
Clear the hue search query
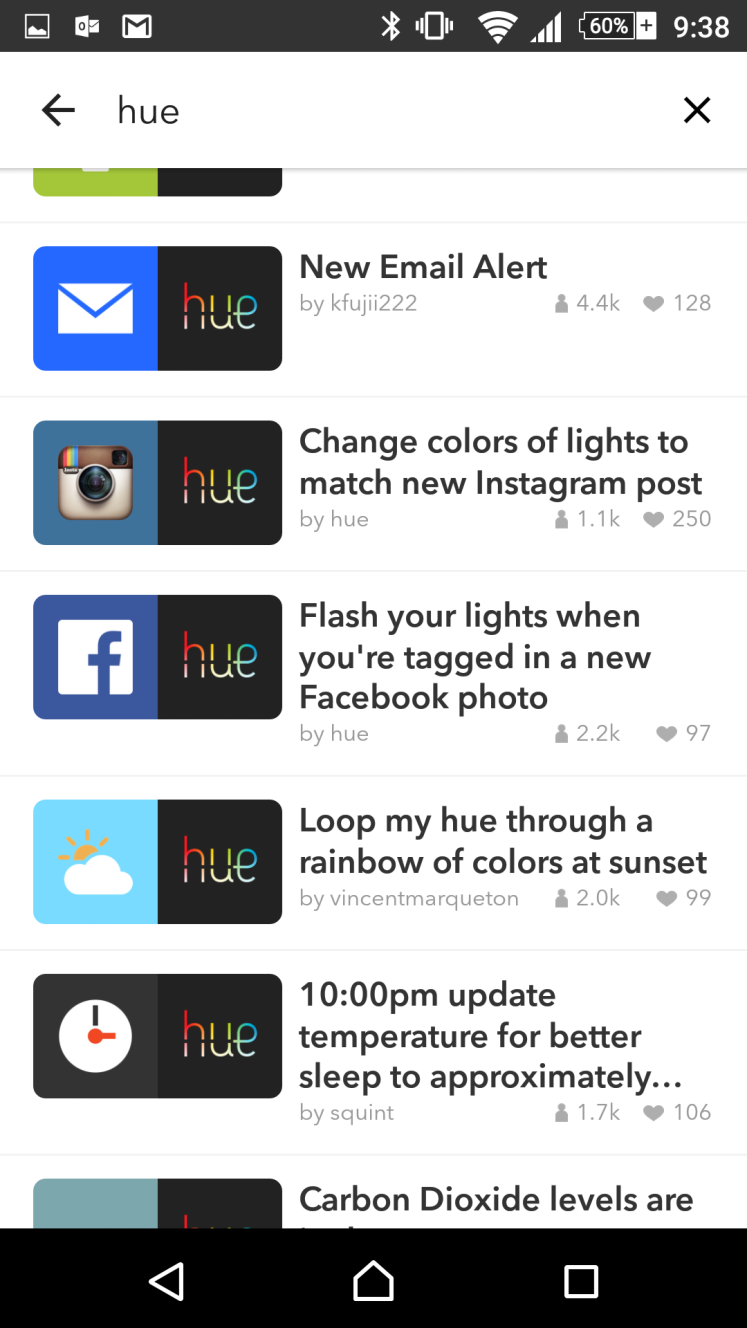(x=697, y=110)
